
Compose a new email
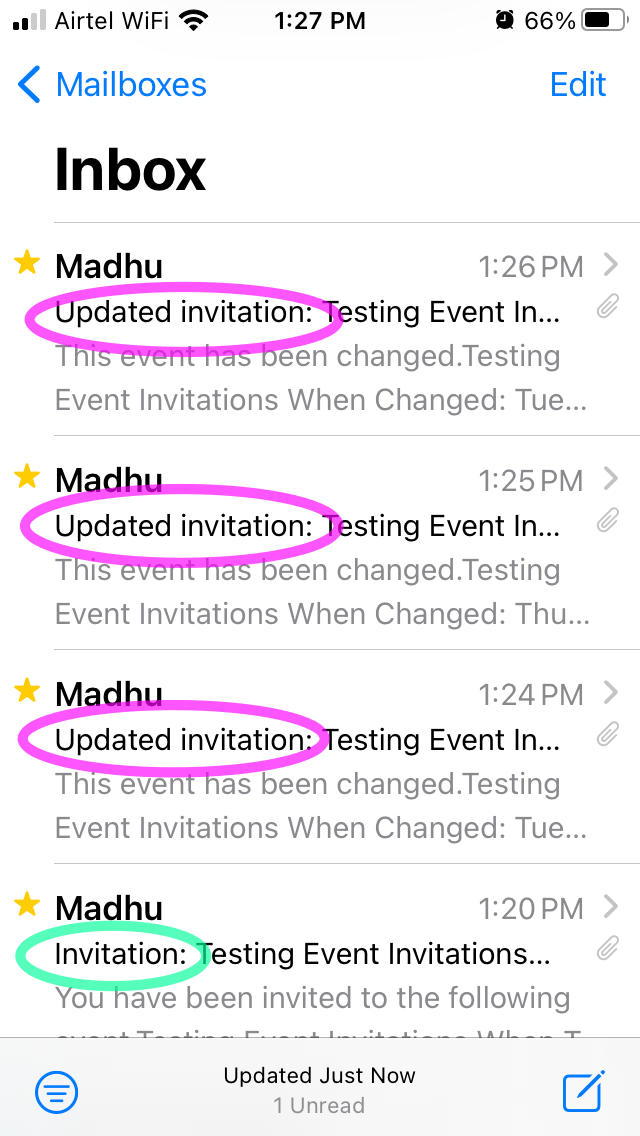pos(584,1090)
